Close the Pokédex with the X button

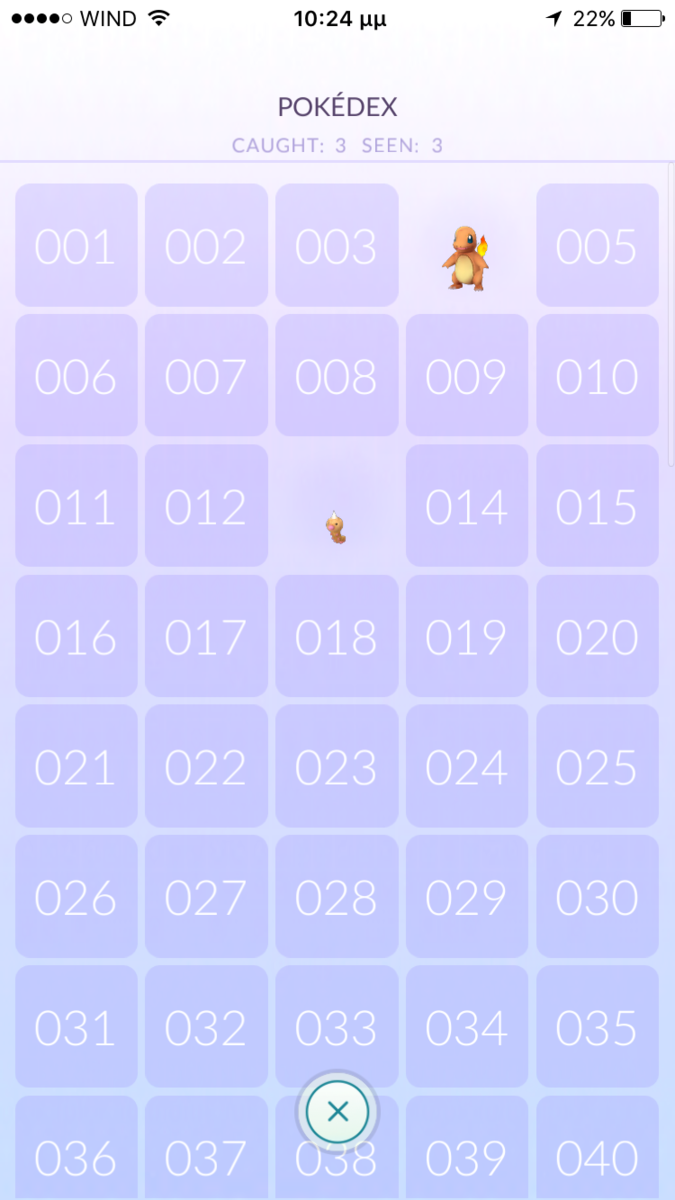coord(337,1111)
